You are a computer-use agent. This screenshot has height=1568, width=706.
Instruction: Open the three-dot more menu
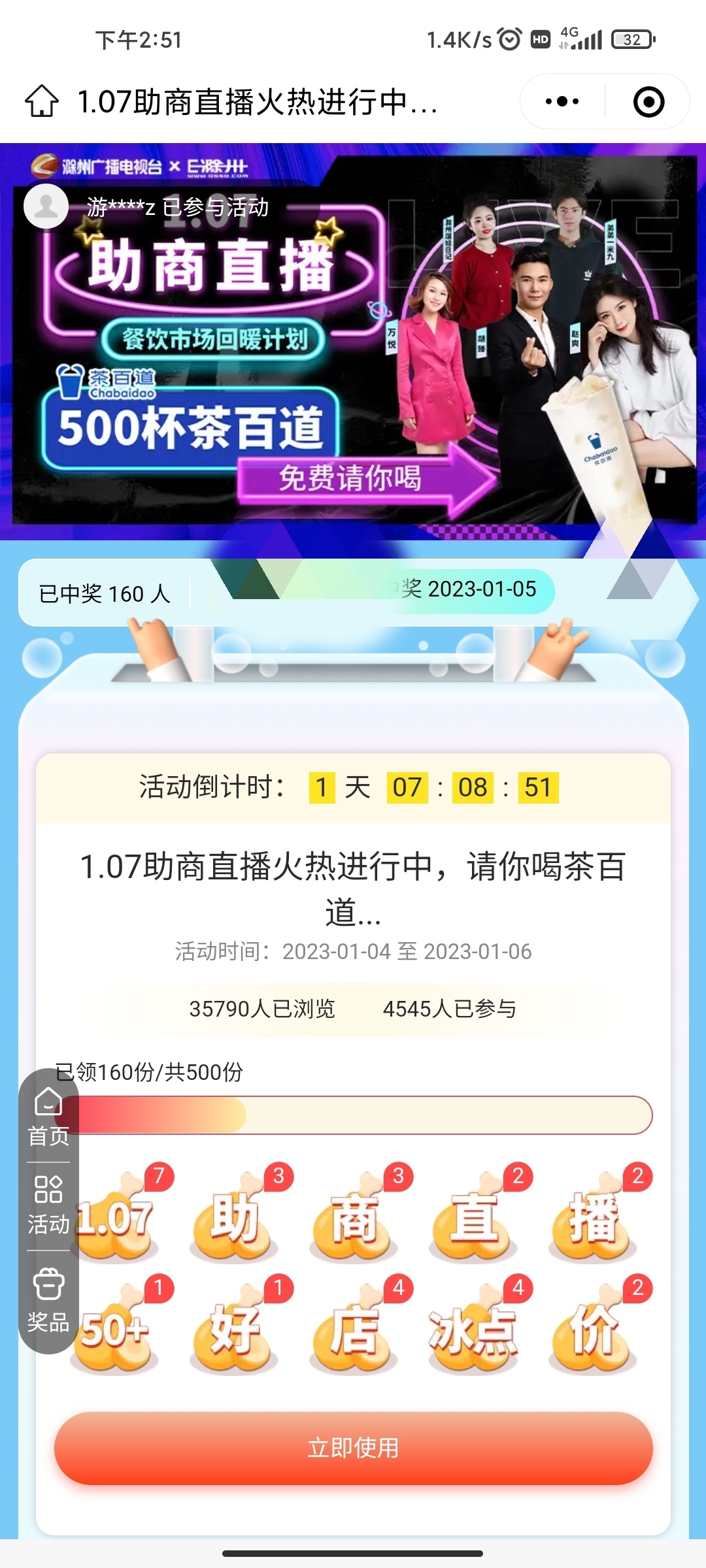click(562, 101)
